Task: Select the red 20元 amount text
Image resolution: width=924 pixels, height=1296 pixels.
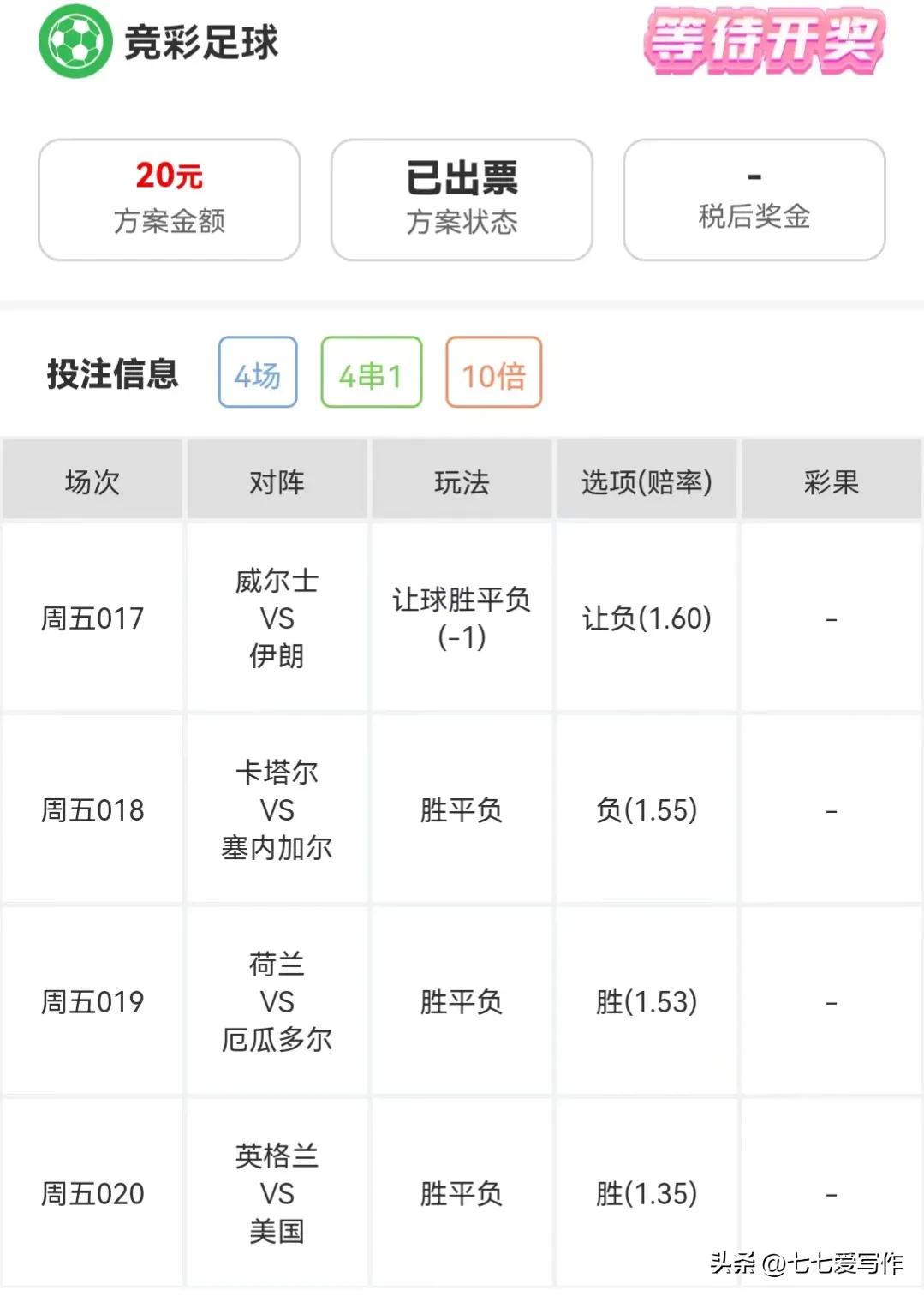Action: tap(168, 176)
